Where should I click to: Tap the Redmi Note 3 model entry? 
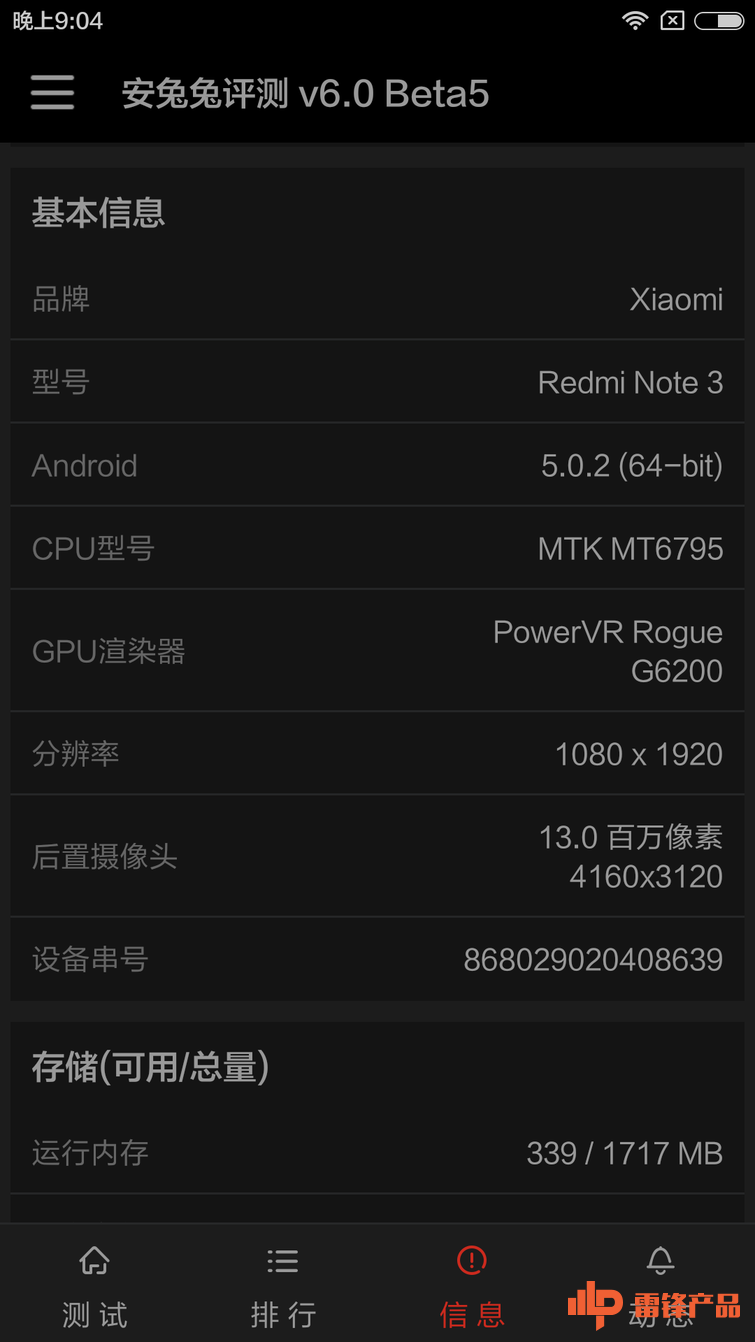pos(377,382)
